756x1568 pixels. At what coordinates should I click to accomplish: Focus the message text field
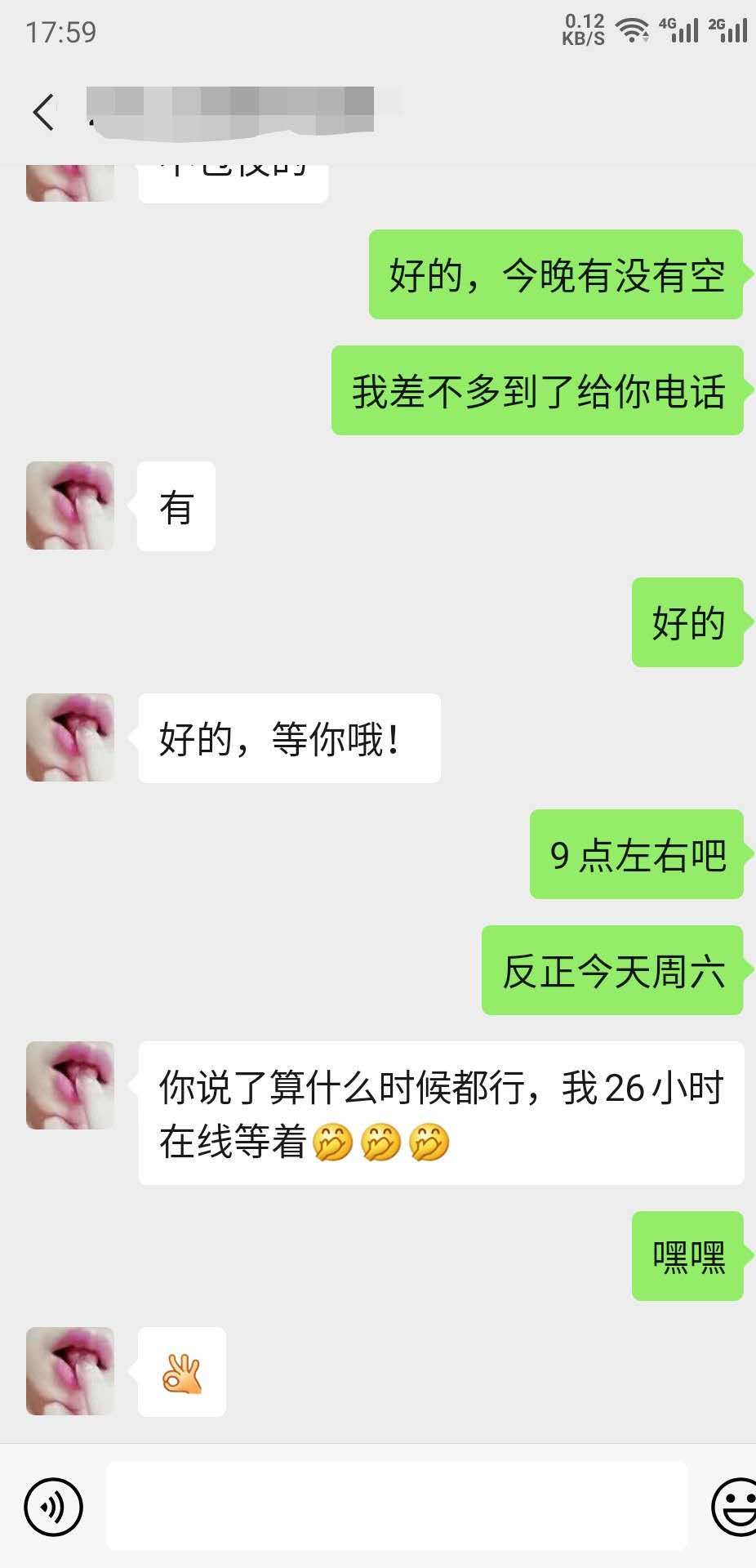tap(397, 1506)
